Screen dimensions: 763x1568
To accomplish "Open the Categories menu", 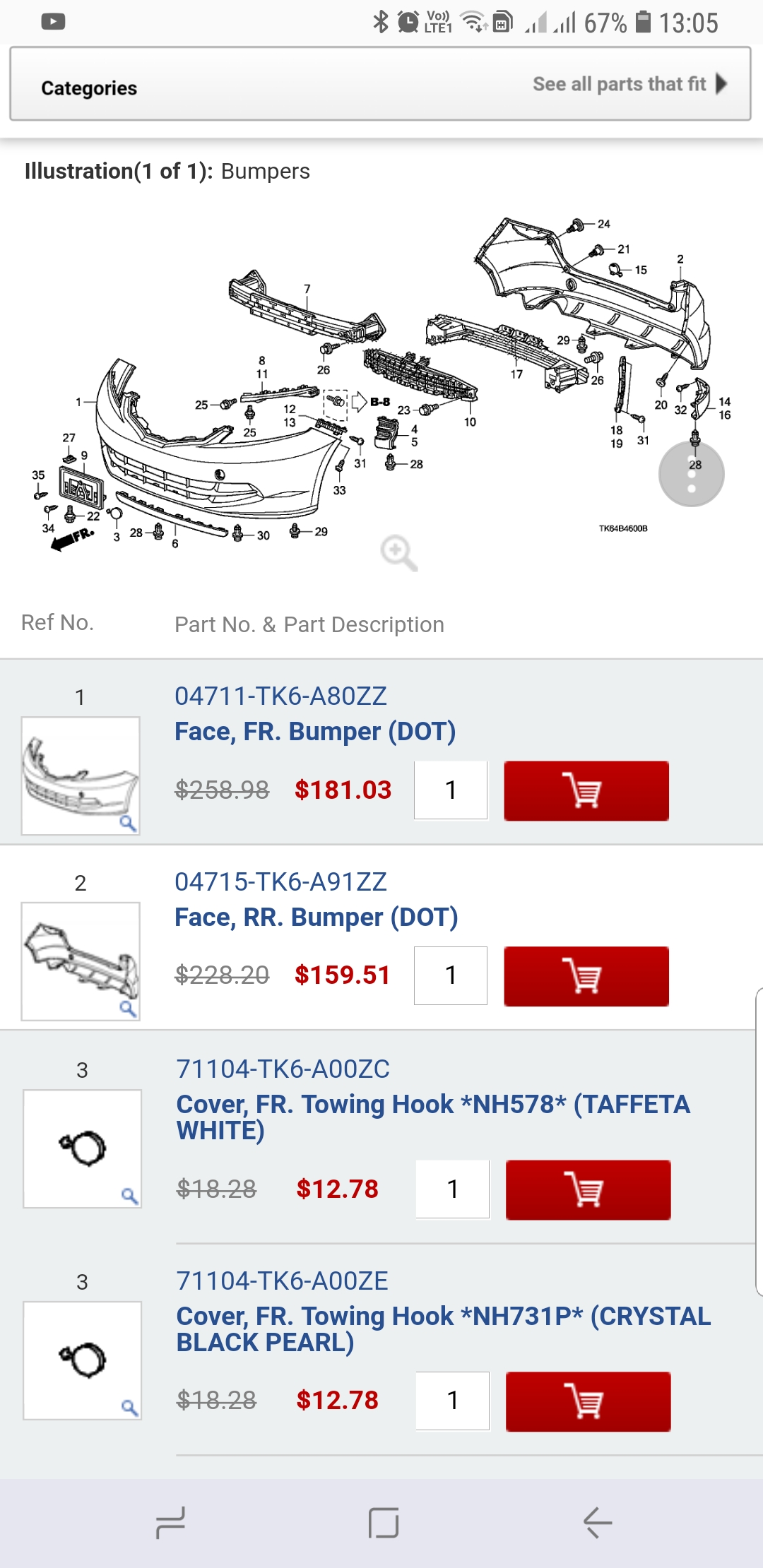I will click(x=89, y=88).
